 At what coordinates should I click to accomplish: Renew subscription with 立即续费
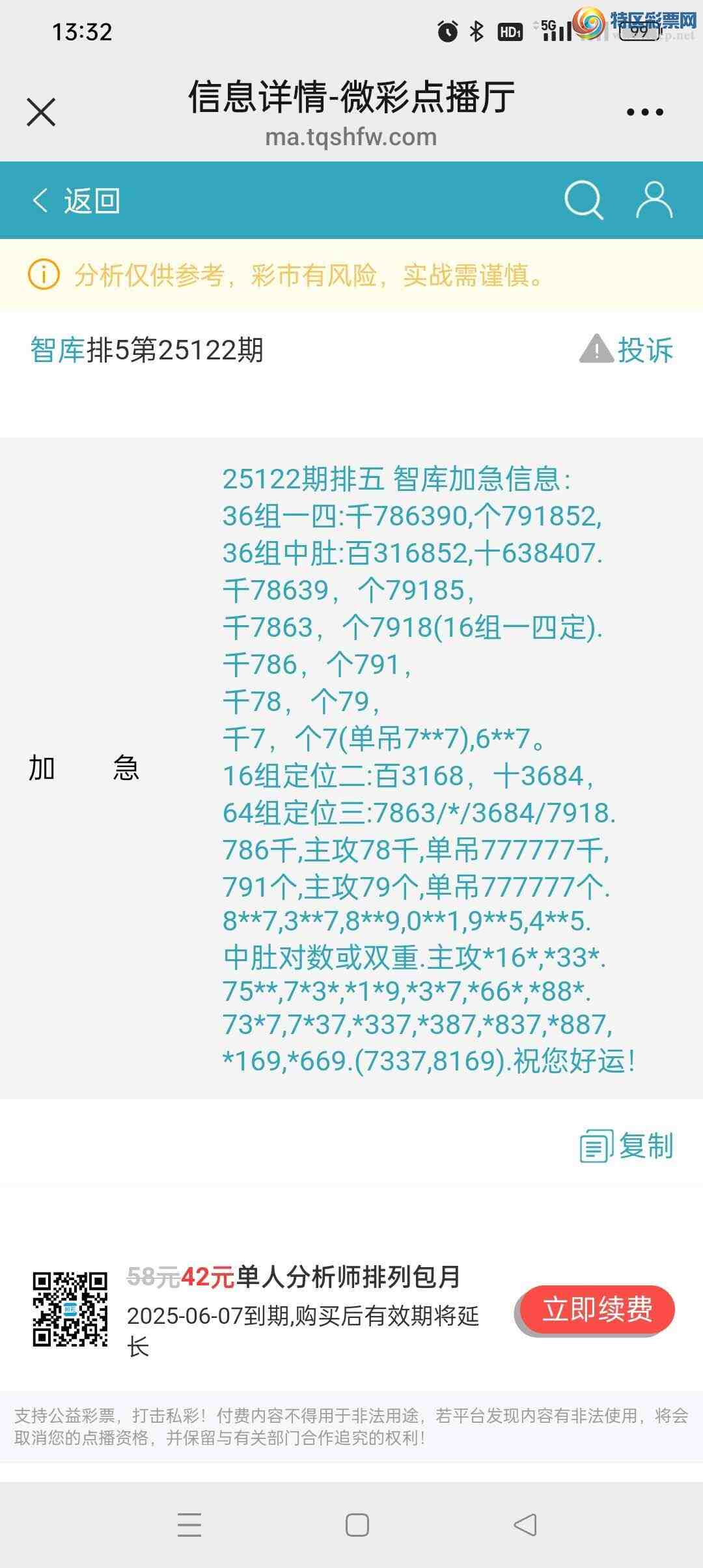tap(596, 1309)
